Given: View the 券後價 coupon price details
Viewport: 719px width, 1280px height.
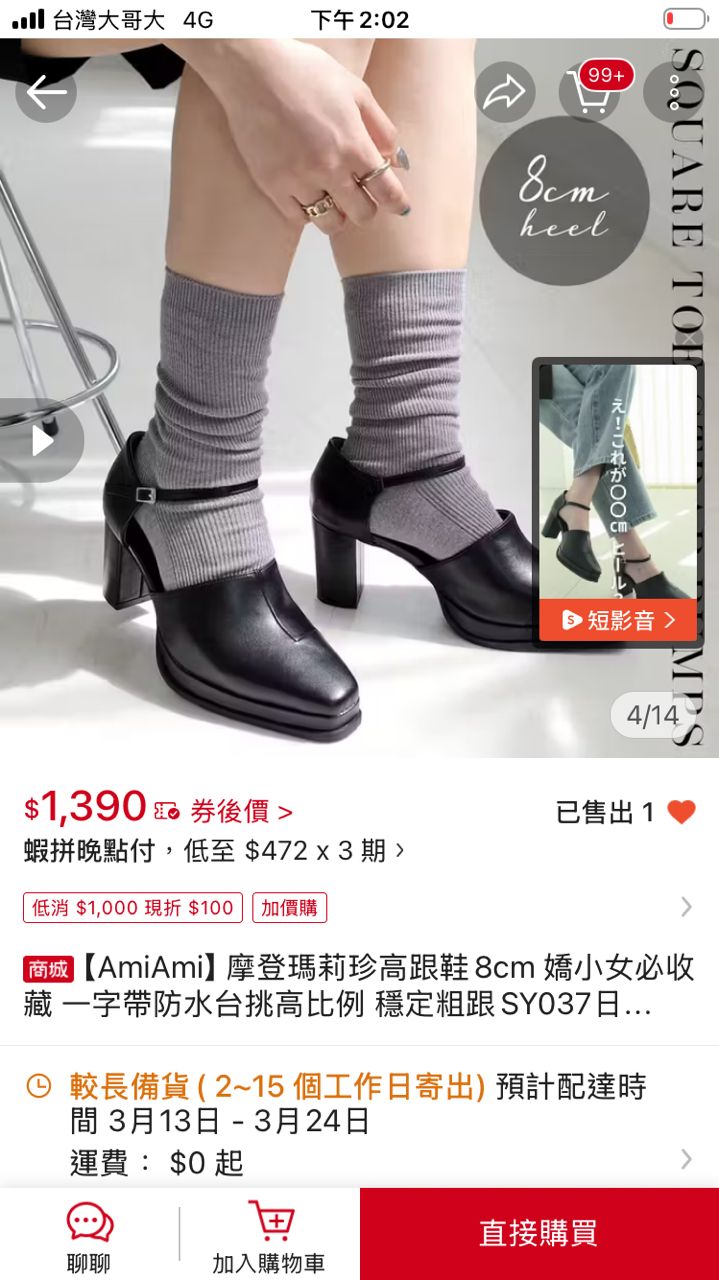Looking at the screenshot, I should (241, 811).
